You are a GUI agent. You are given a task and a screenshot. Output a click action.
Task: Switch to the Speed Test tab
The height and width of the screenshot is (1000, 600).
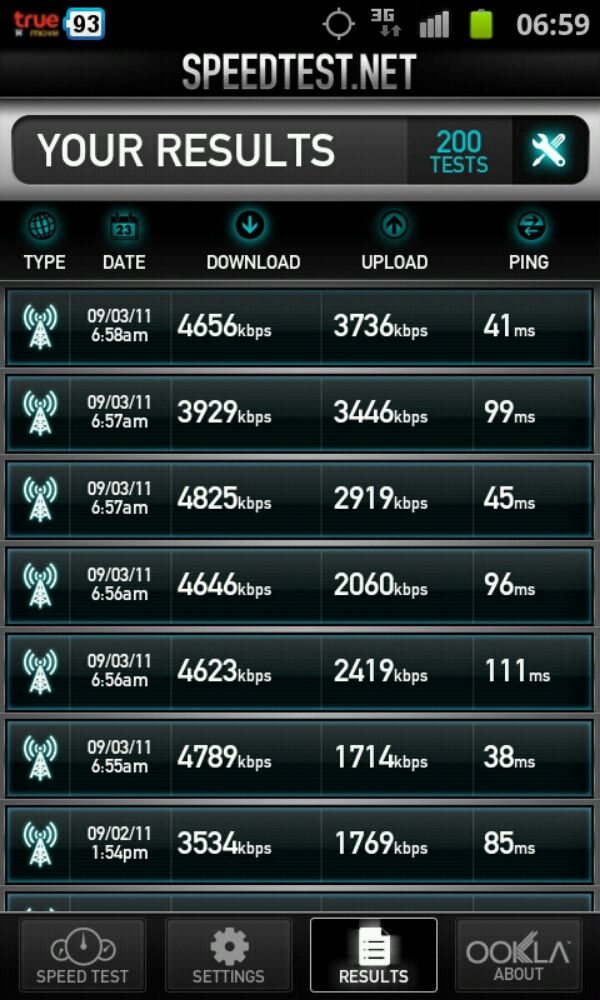click(82, 955)
